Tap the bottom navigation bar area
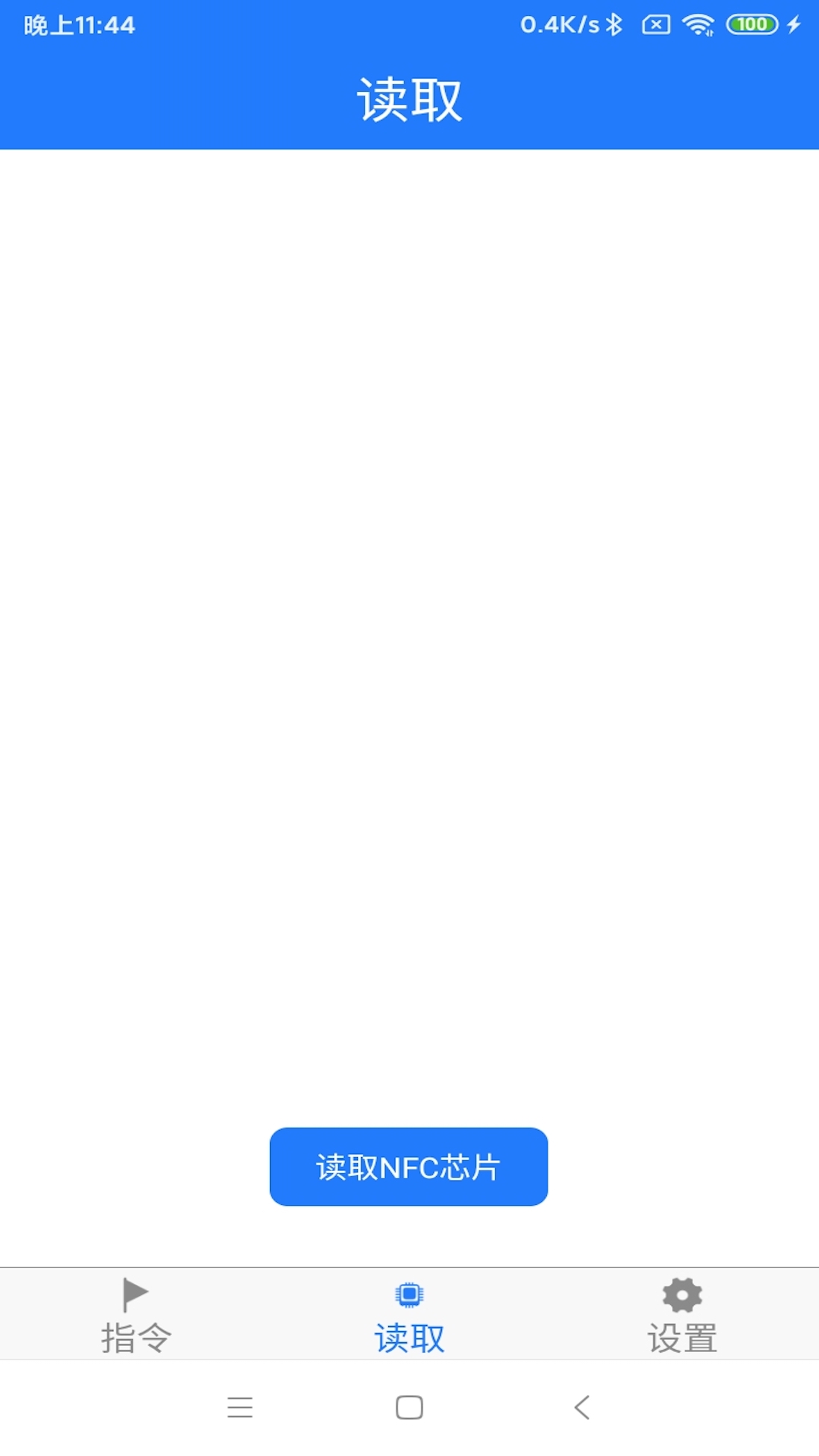The height and width of the screenshot is (1456, 819). (409, 1314)
